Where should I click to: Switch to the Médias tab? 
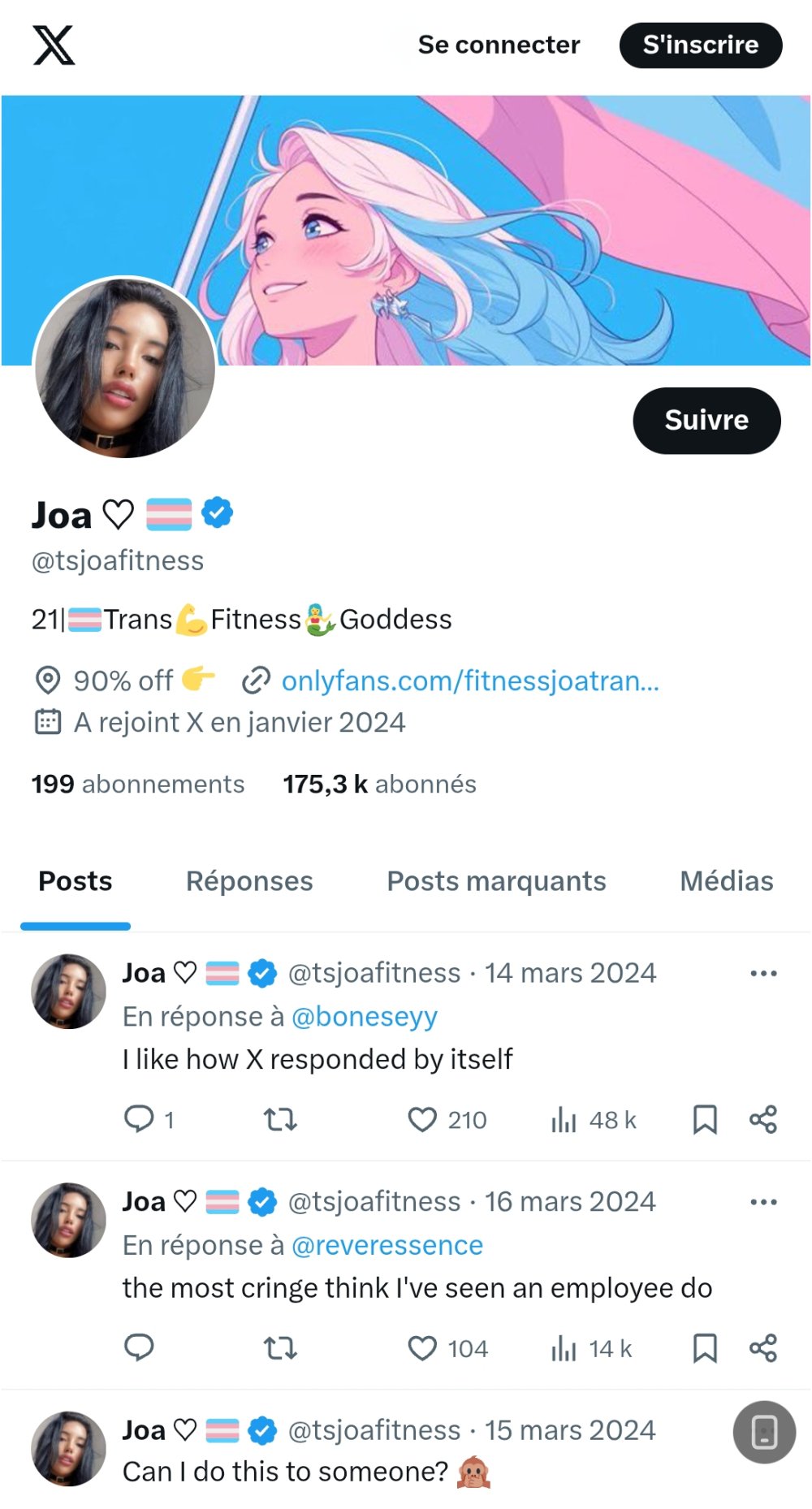(x=726, y=881)
